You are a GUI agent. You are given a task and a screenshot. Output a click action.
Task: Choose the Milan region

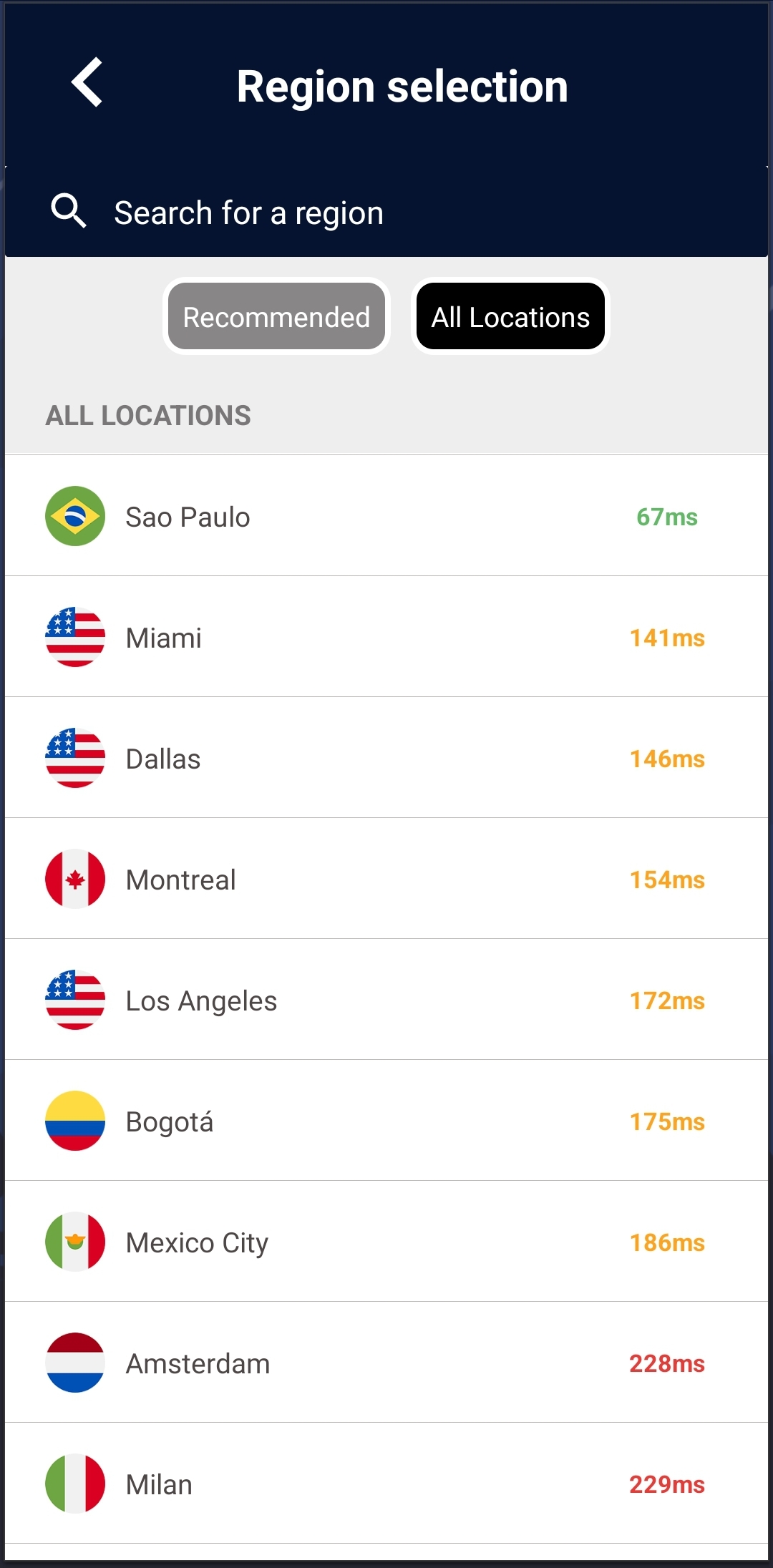click(386, 1484)
